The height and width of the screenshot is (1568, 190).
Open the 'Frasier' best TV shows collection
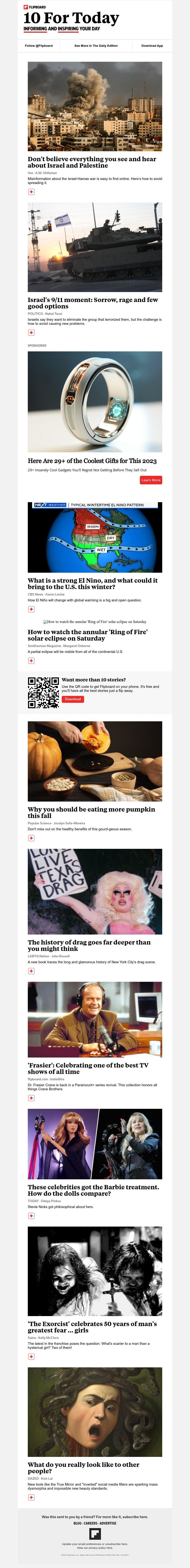coord(88,1068)
